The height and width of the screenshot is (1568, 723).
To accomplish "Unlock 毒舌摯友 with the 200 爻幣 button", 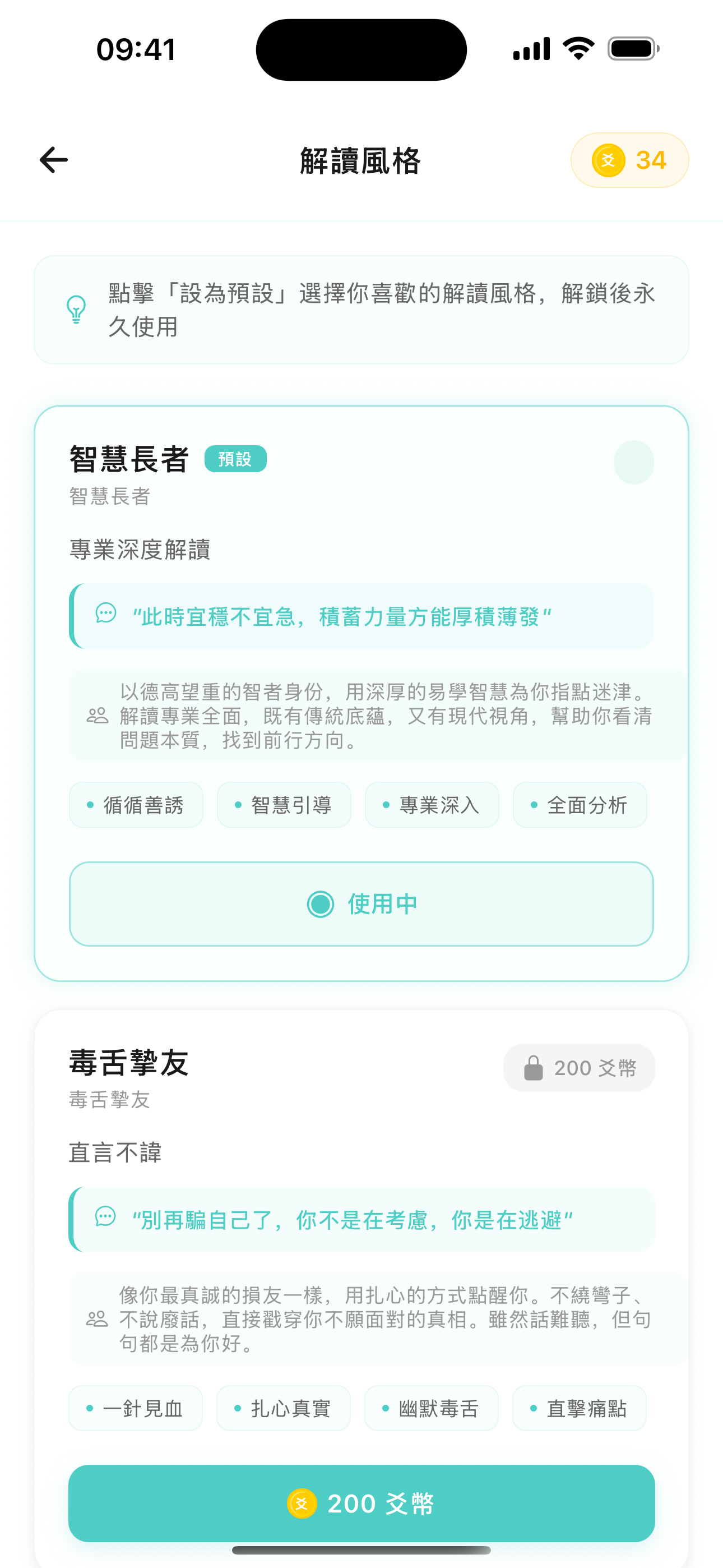I will click(x=361, y=1503).
